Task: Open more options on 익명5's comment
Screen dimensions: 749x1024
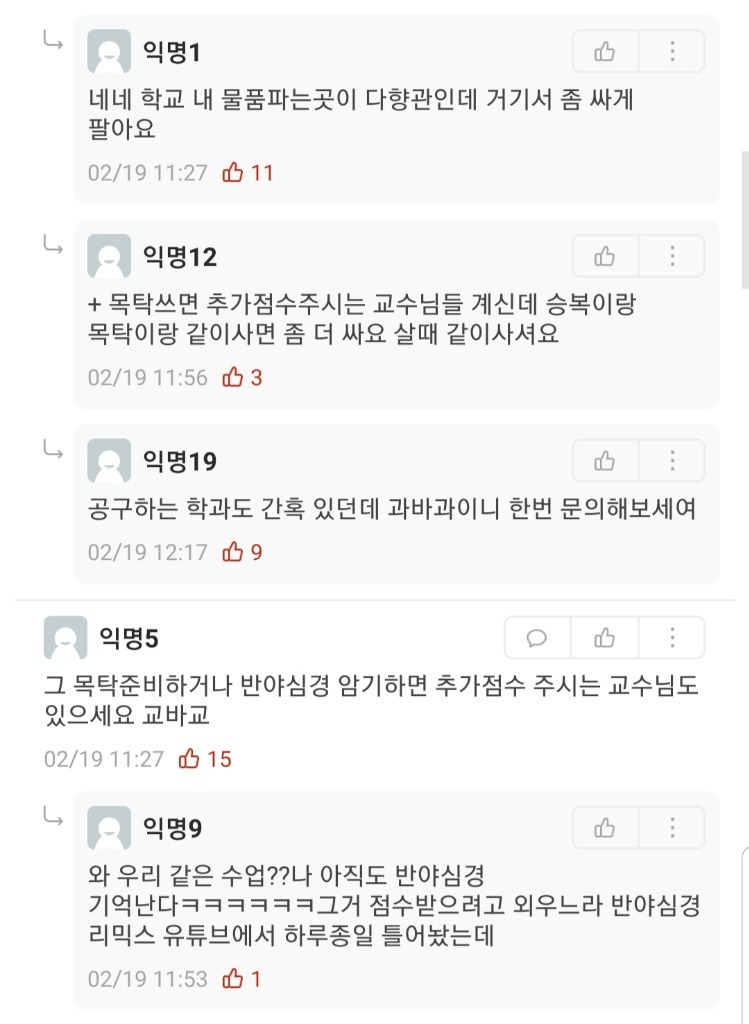Action: [672, 637]
